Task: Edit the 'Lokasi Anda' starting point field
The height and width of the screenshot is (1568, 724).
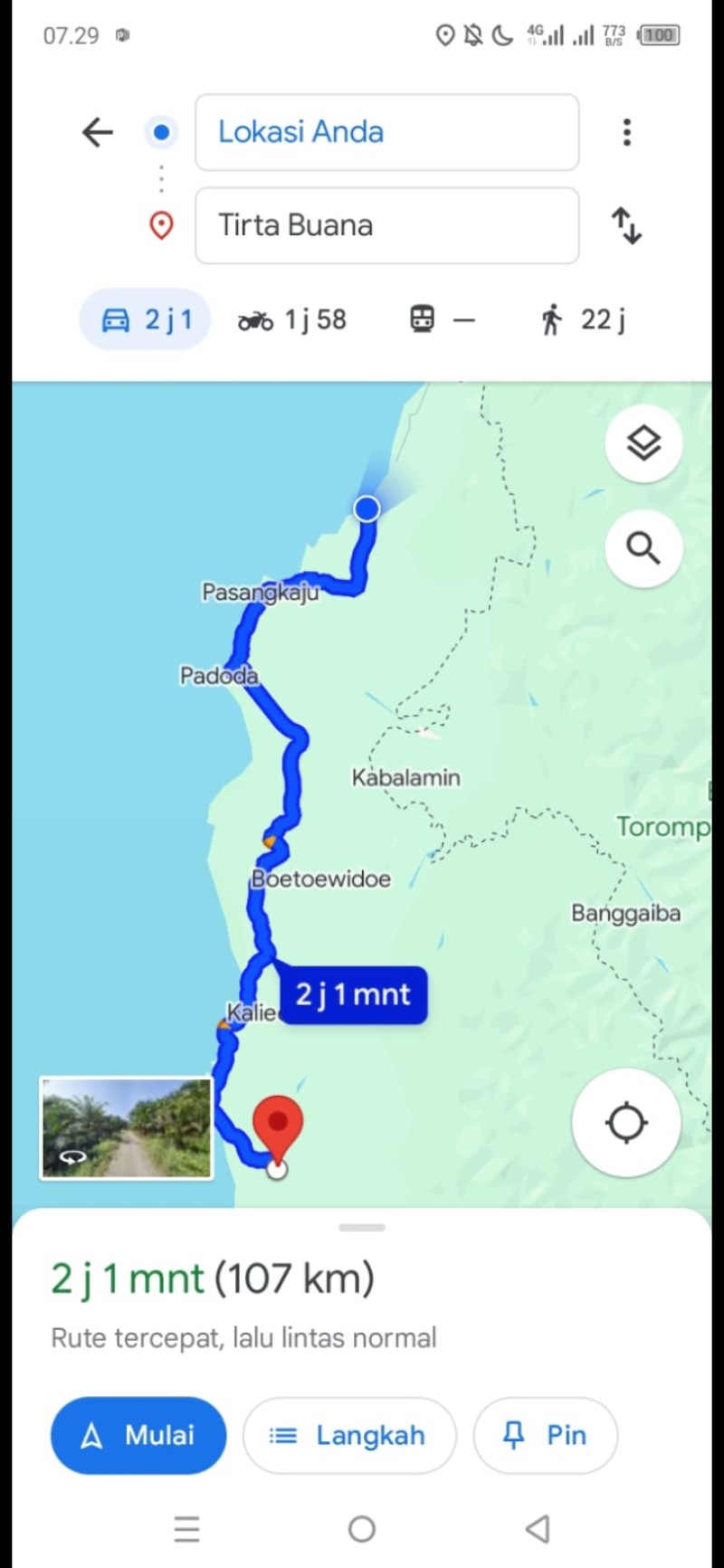Action: click(387, 132)
